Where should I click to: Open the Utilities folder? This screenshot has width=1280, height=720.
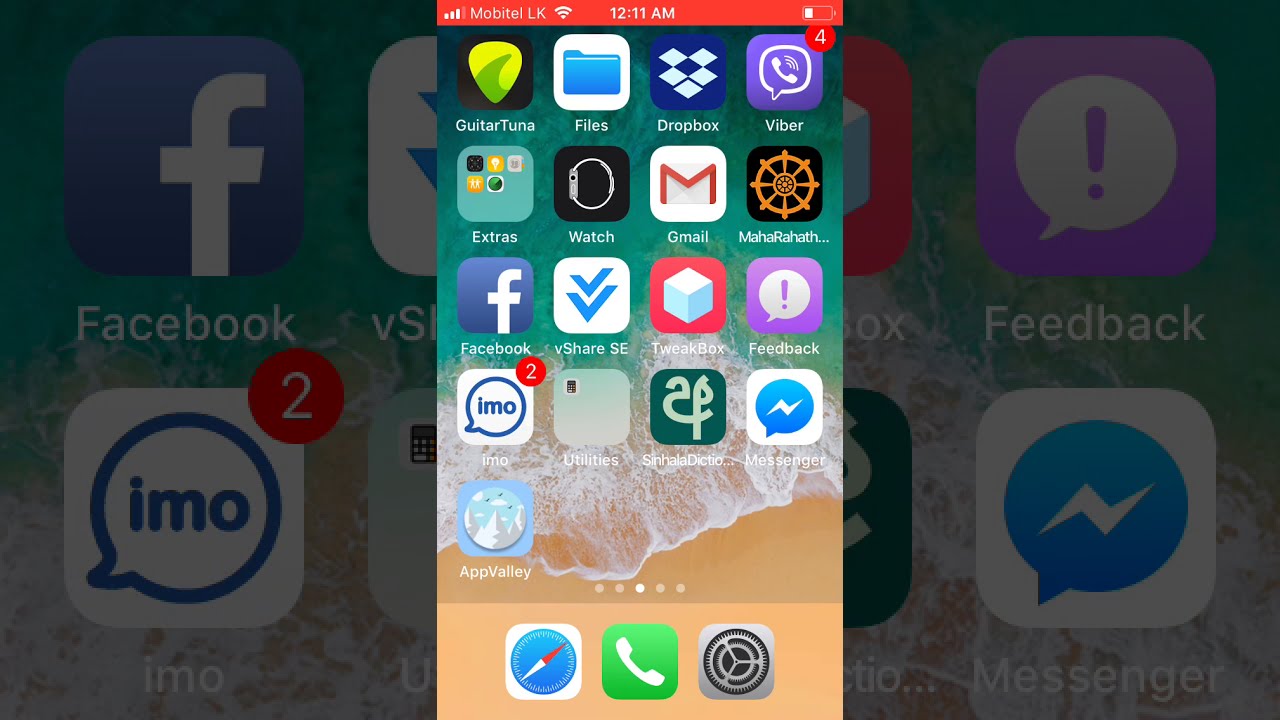click(x=591, y=407)
